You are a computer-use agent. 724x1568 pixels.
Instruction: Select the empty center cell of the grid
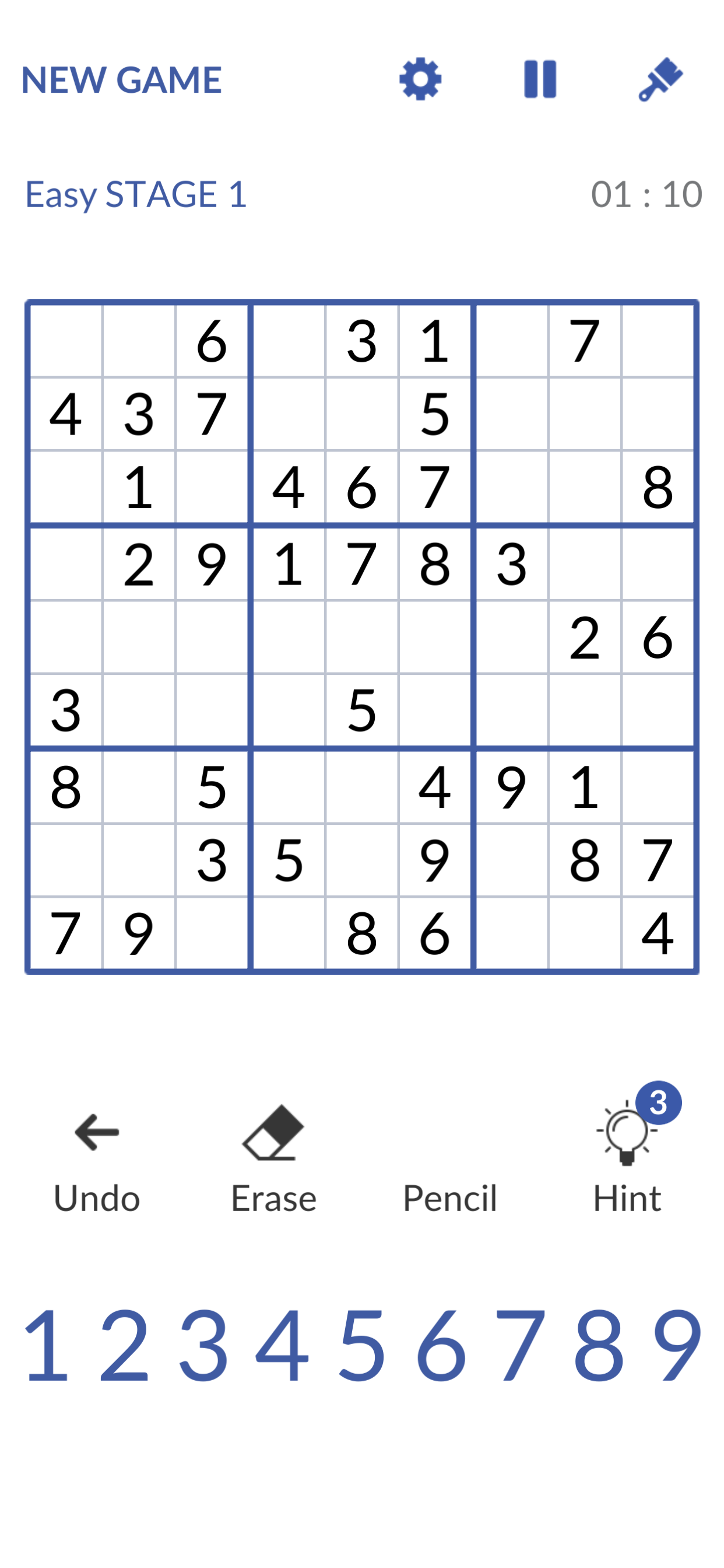coord(362,636)
